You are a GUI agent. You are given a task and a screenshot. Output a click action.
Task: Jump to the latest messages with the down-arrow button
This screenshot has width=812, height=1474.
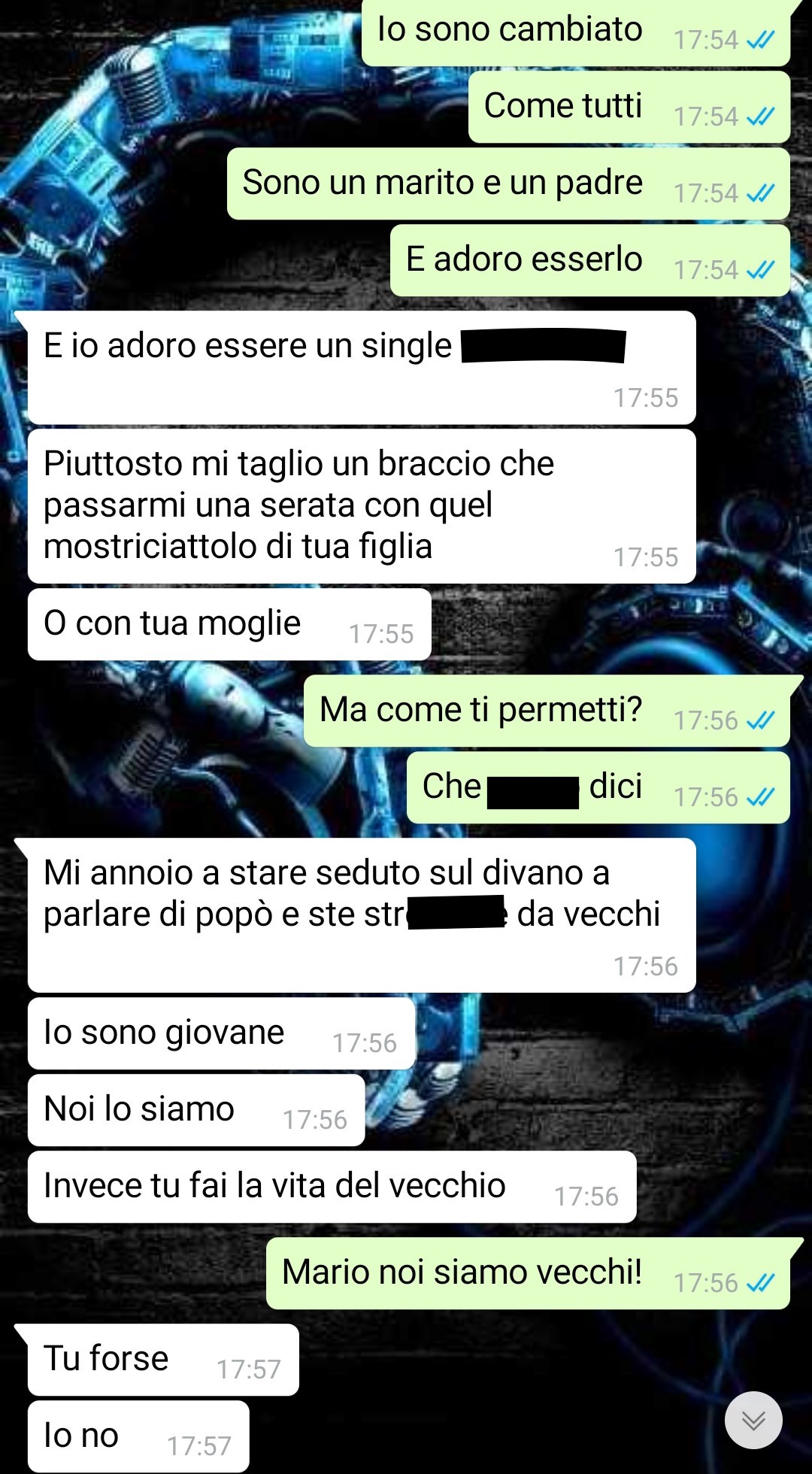point(753,1420)
